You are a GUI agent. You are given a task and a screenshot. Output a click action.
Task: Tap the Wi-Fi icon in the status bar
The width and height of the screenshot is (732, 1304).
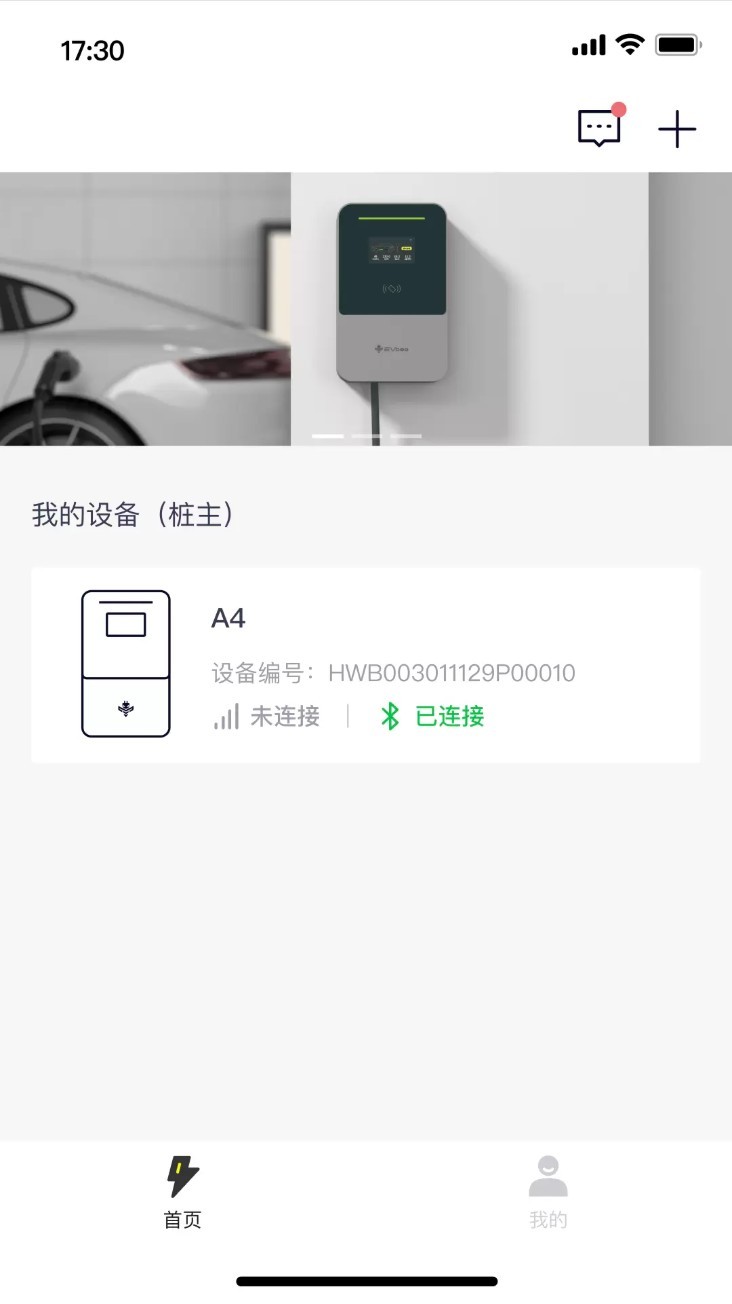tap(631, 44)
